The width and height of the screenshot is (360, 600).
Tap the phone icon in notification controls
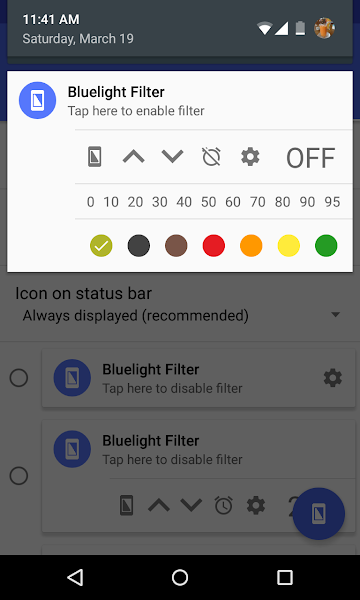(94, 157)
